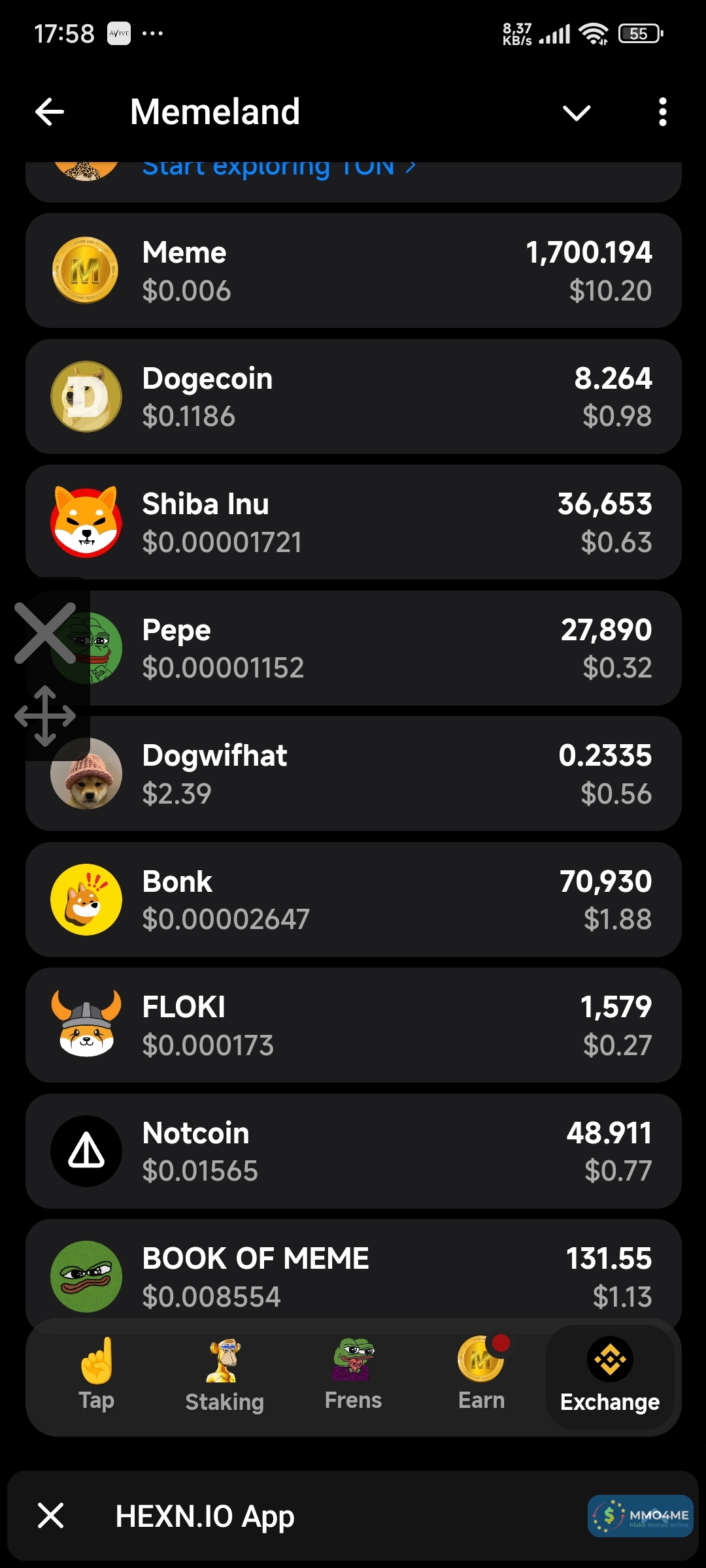Go back from Memeland
The width and height of the screenshot is (706, 1568).
click(50, 112)
